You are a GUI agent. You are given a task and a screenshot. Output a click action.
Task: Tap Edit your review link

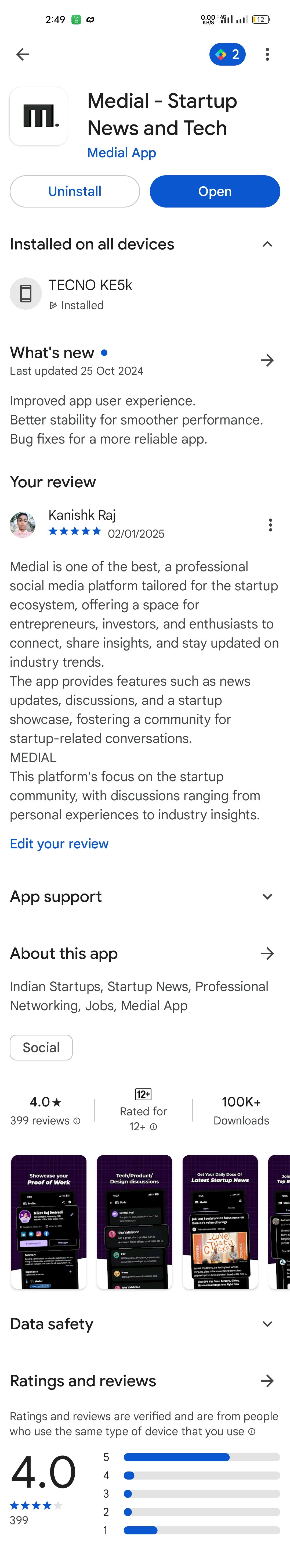coord(59,844)
